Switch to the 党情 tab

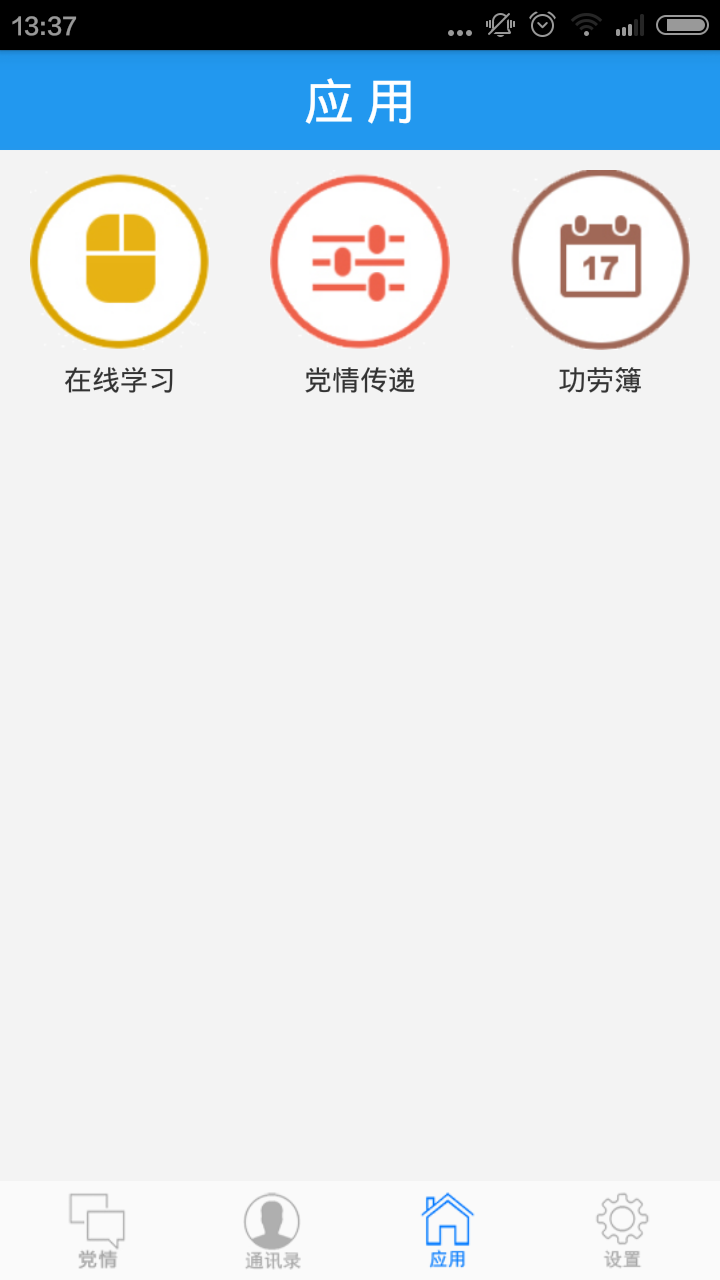point(97,1231)
